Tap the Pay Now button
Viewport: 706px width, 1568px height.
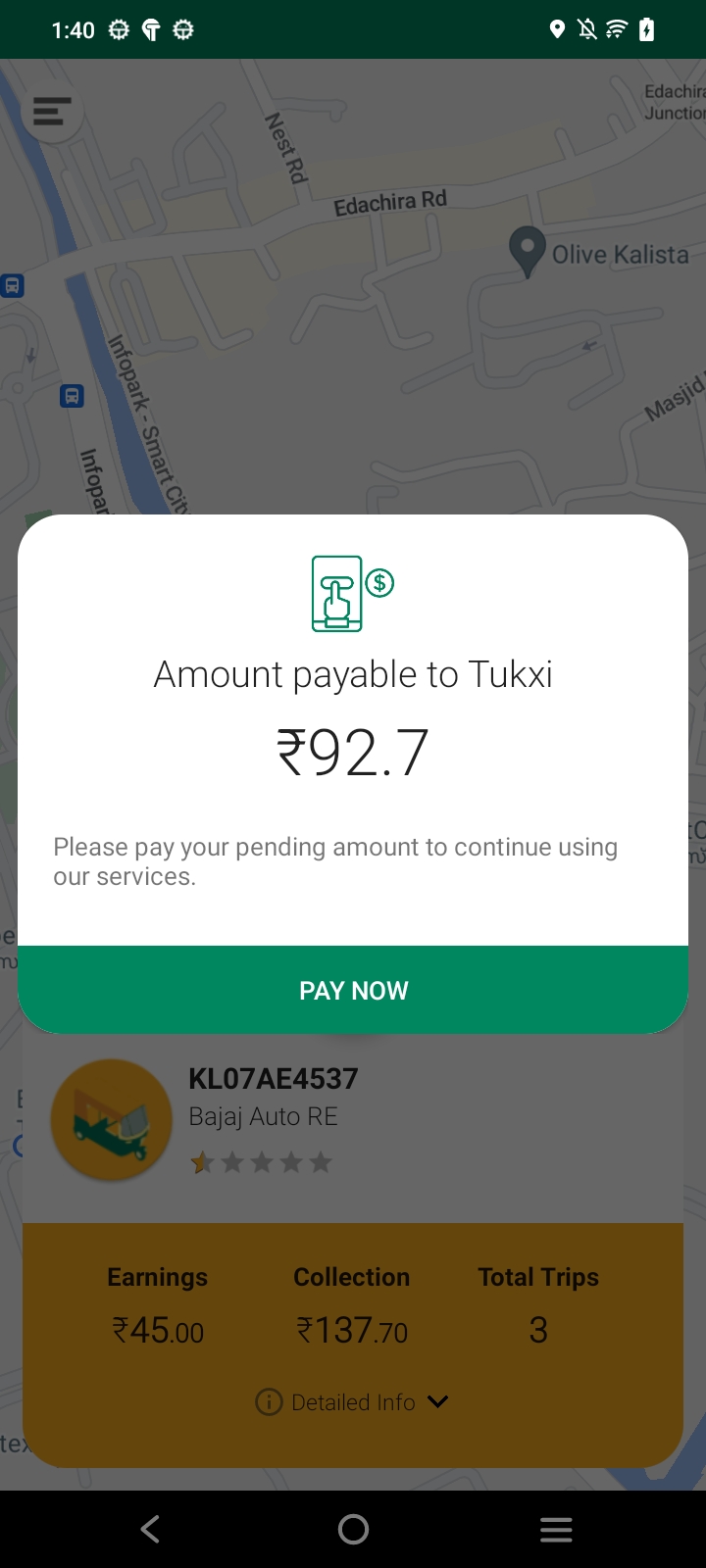[353, 990]
